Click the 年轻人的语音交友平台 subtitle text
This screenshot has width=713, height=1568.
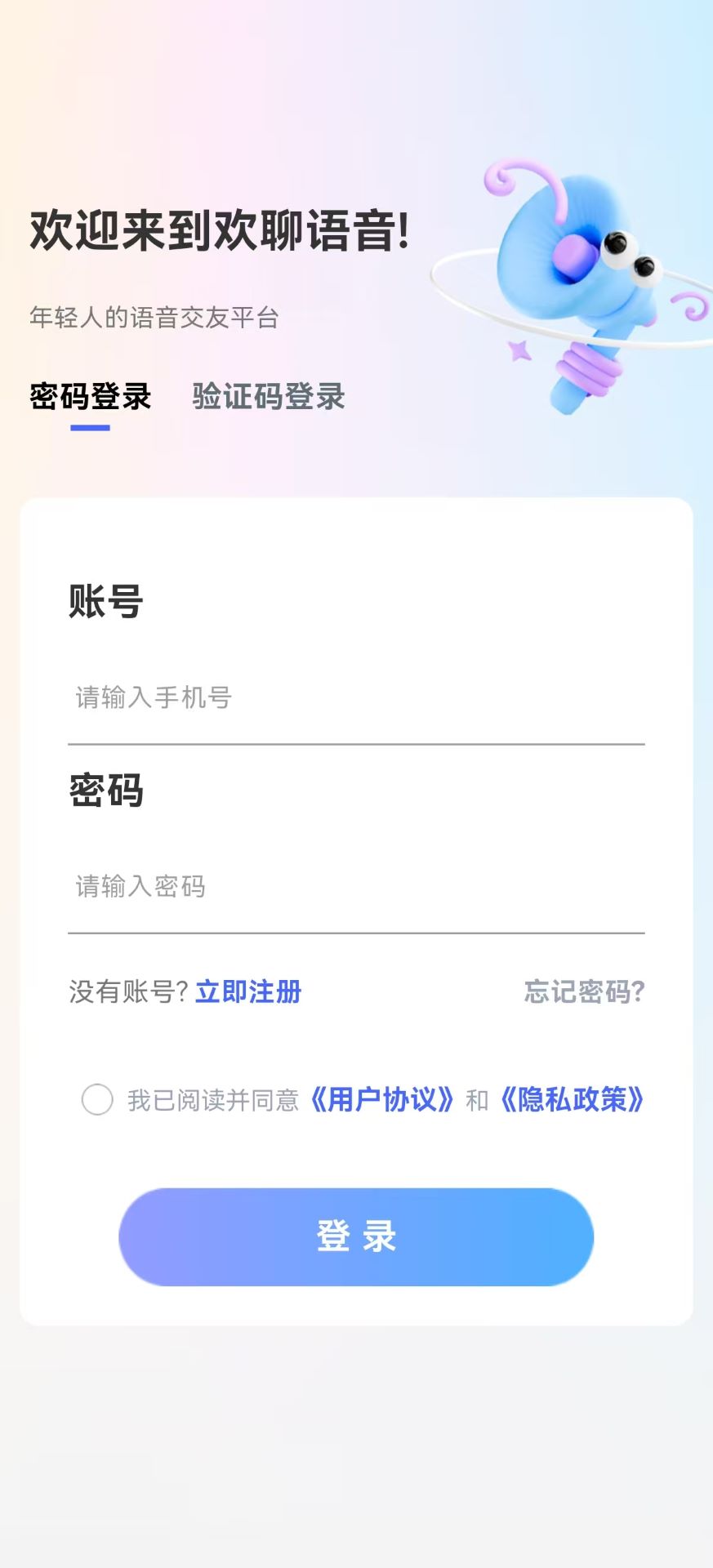pos(154,319)
